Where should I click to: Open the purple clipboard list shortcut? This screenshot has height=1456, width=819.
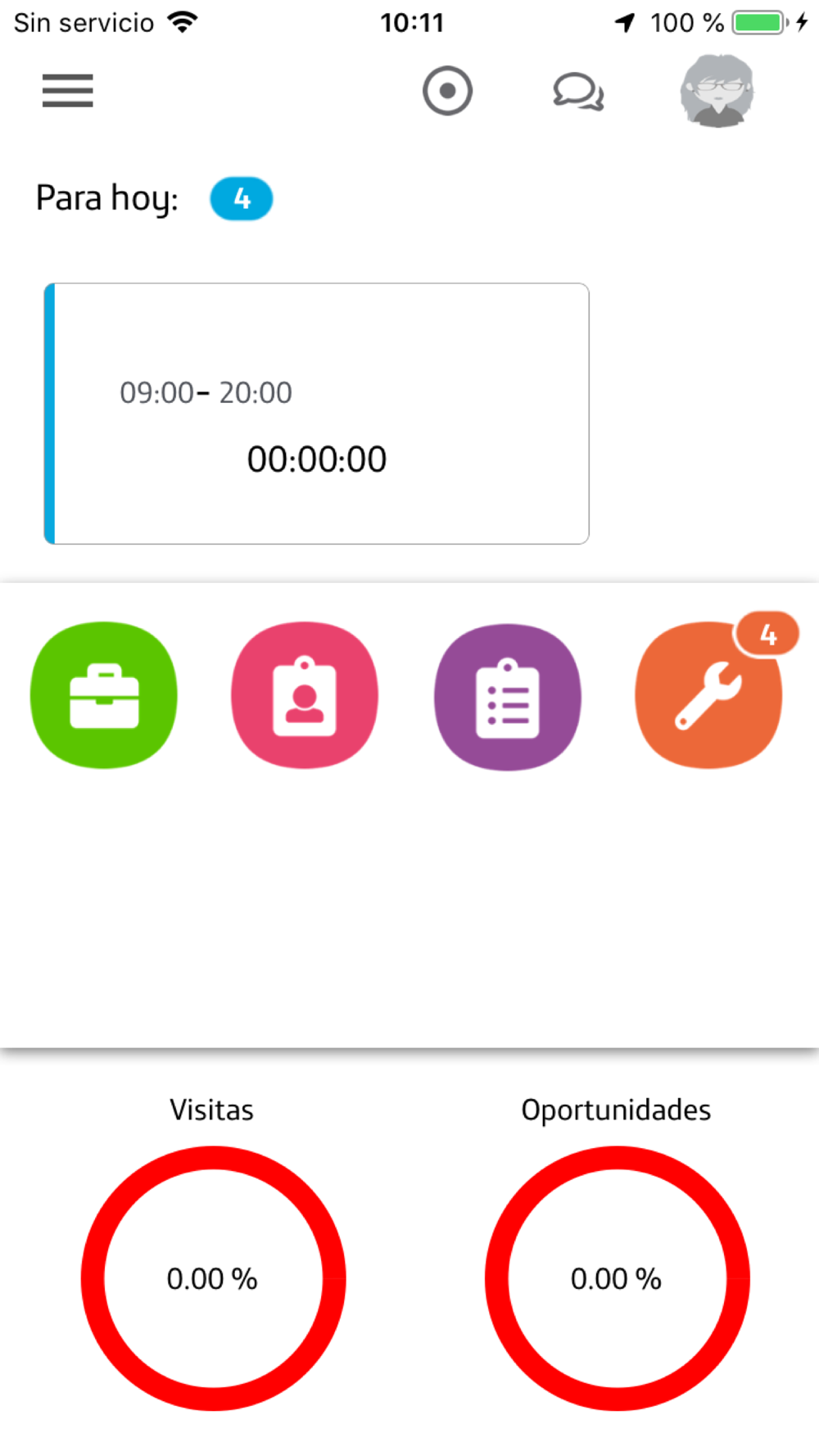click(508, 697)
